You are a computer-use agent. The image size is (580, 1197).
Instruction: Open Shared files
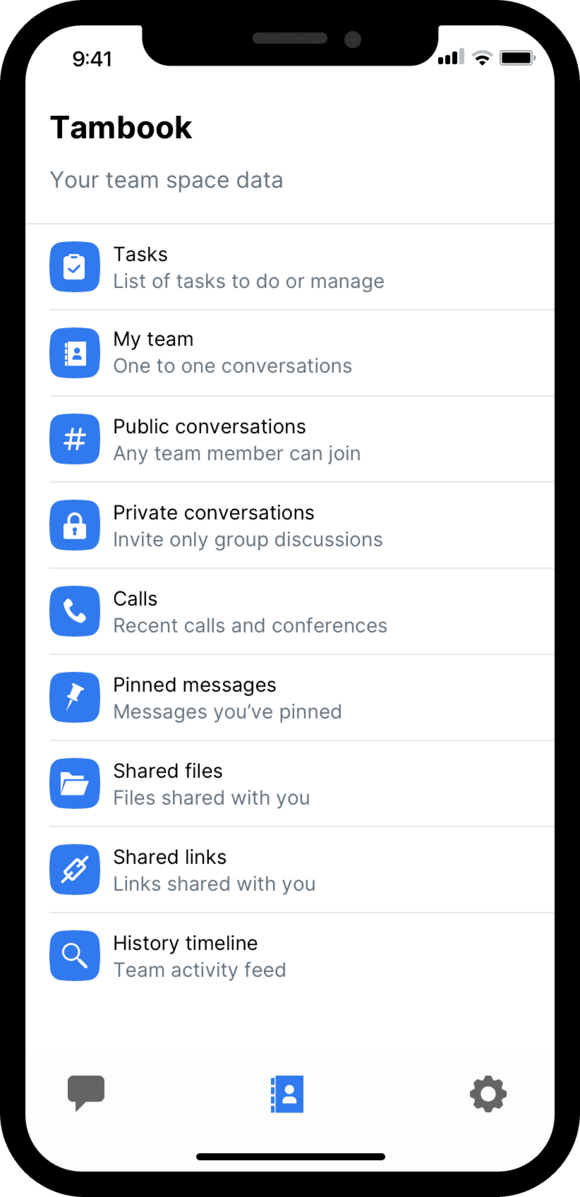[x=290, y=784]
